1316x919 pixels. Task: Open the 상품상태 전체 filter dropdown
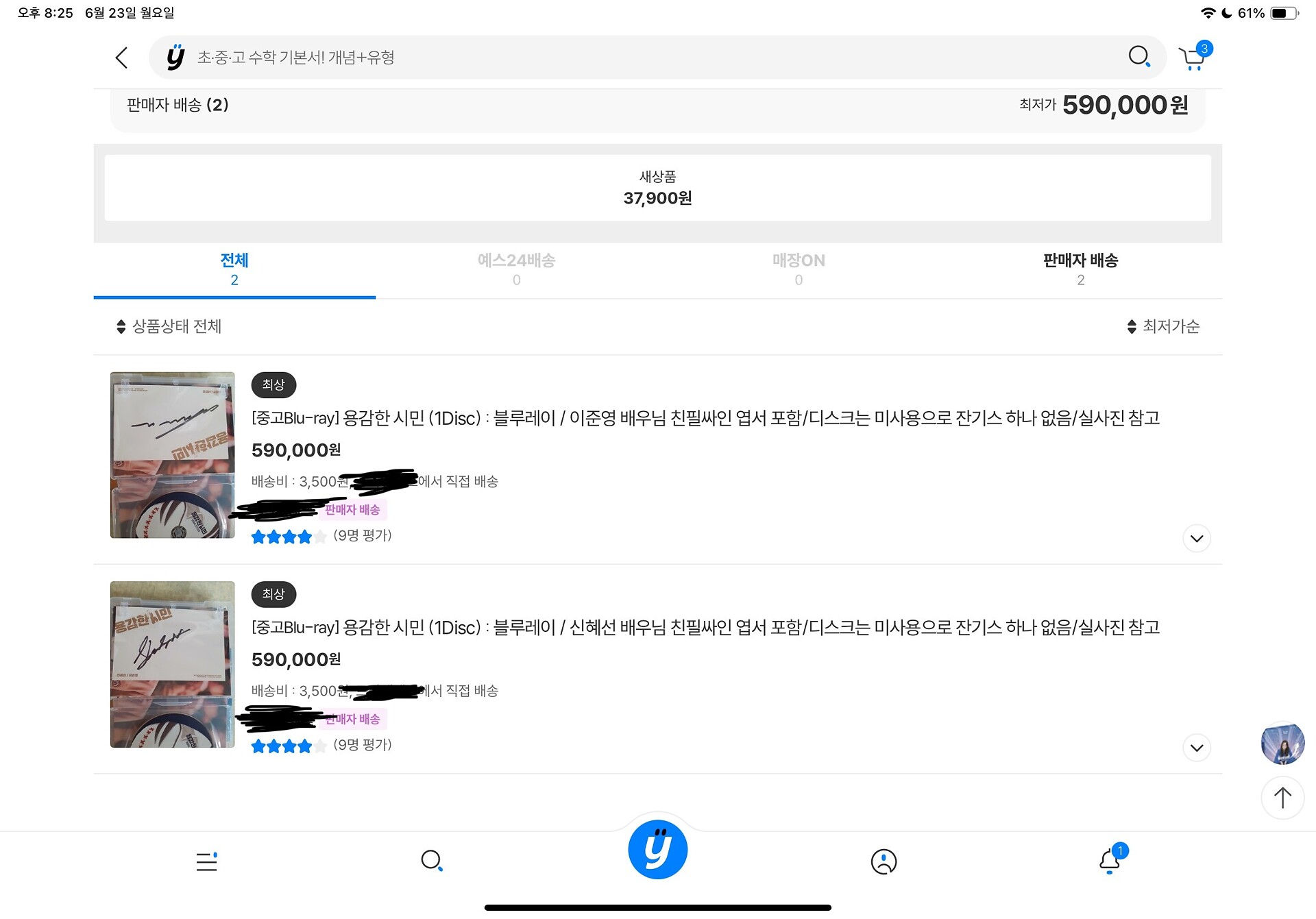169,326
